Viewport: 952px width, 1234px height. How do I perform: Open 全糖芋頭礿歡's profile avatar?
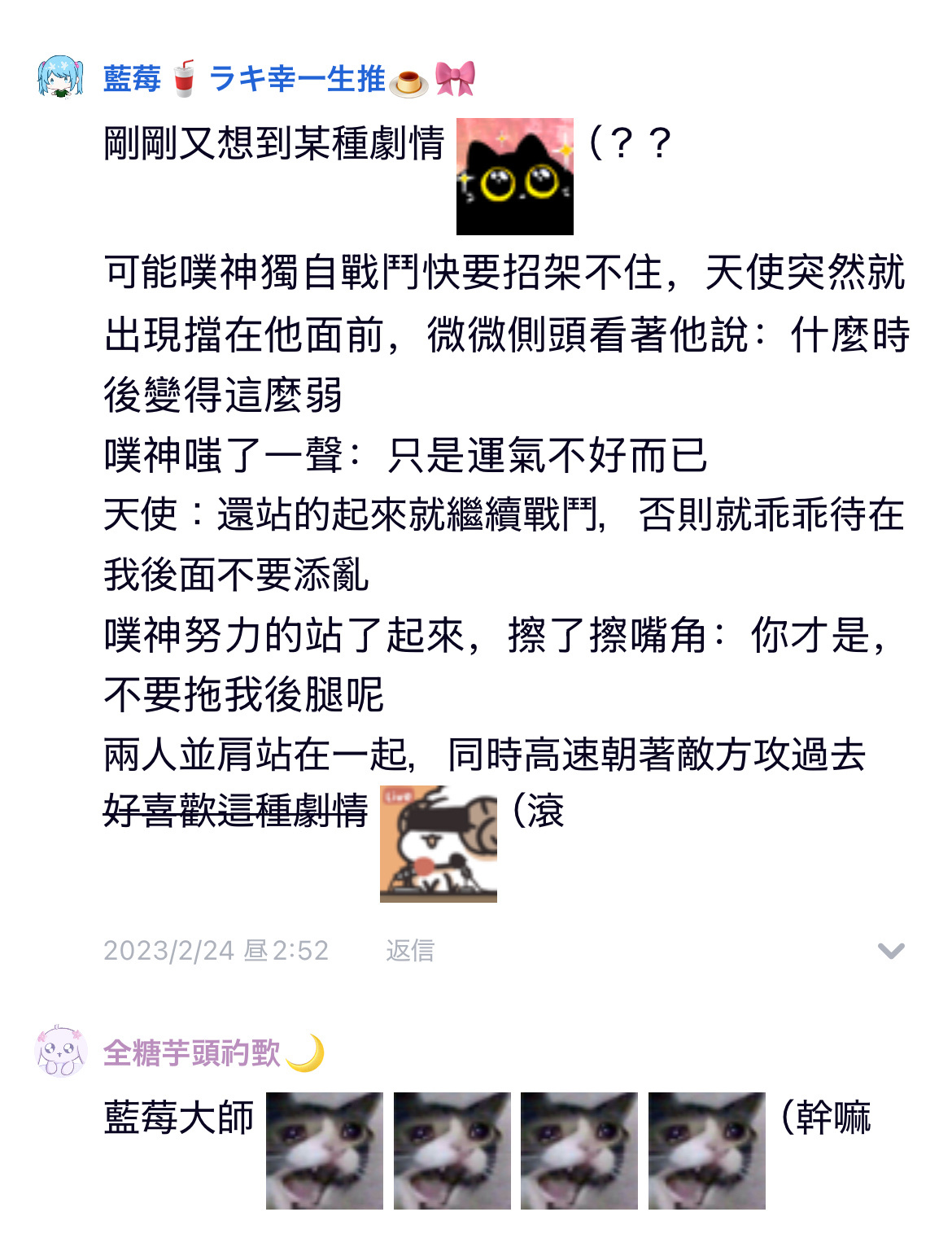coord(61,1052)
